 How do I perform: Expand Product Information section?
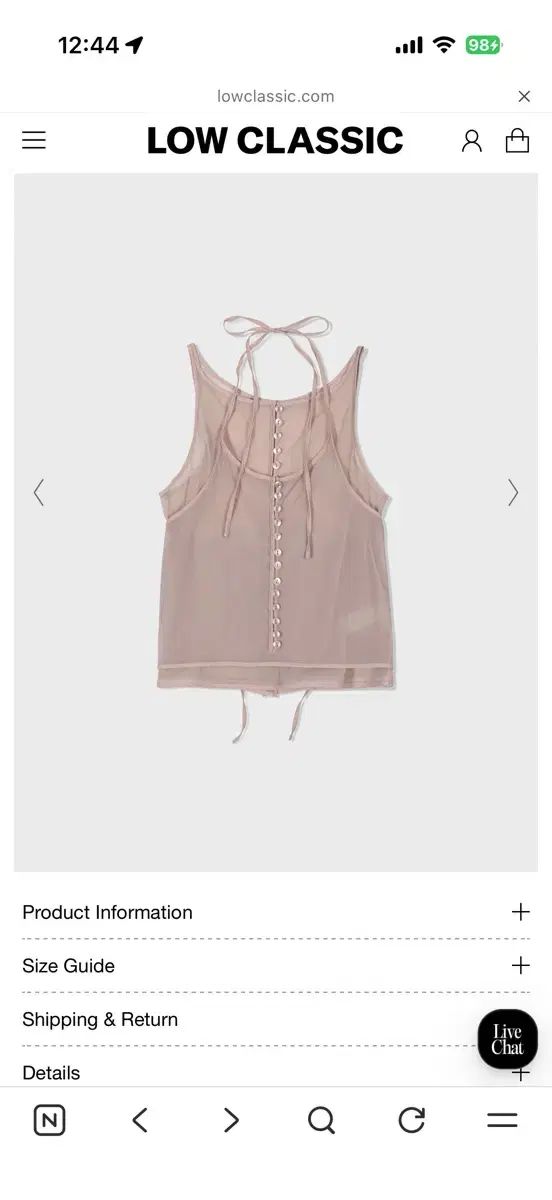tap(276, 912)
